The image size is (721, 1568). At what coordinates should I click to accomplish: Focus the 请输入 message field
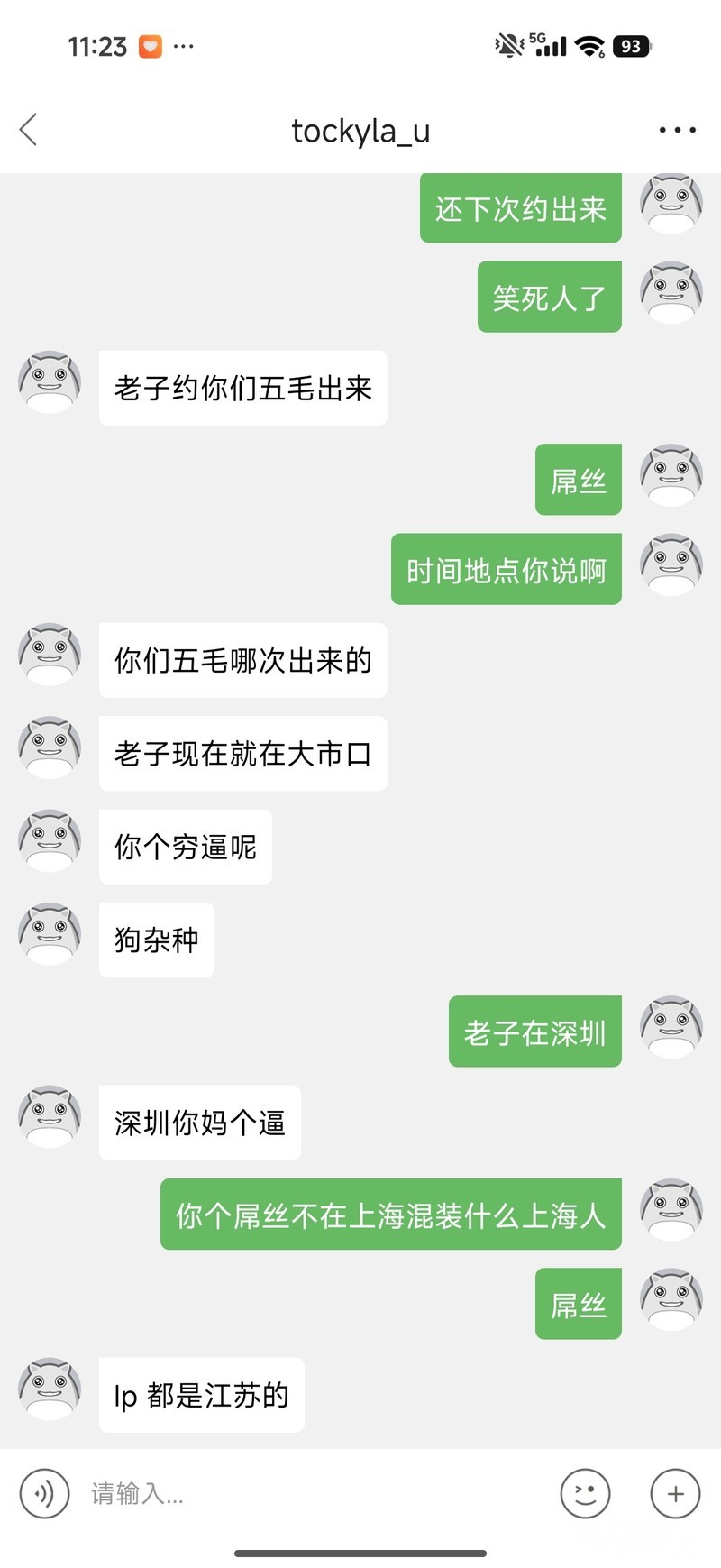point(306,1494)
